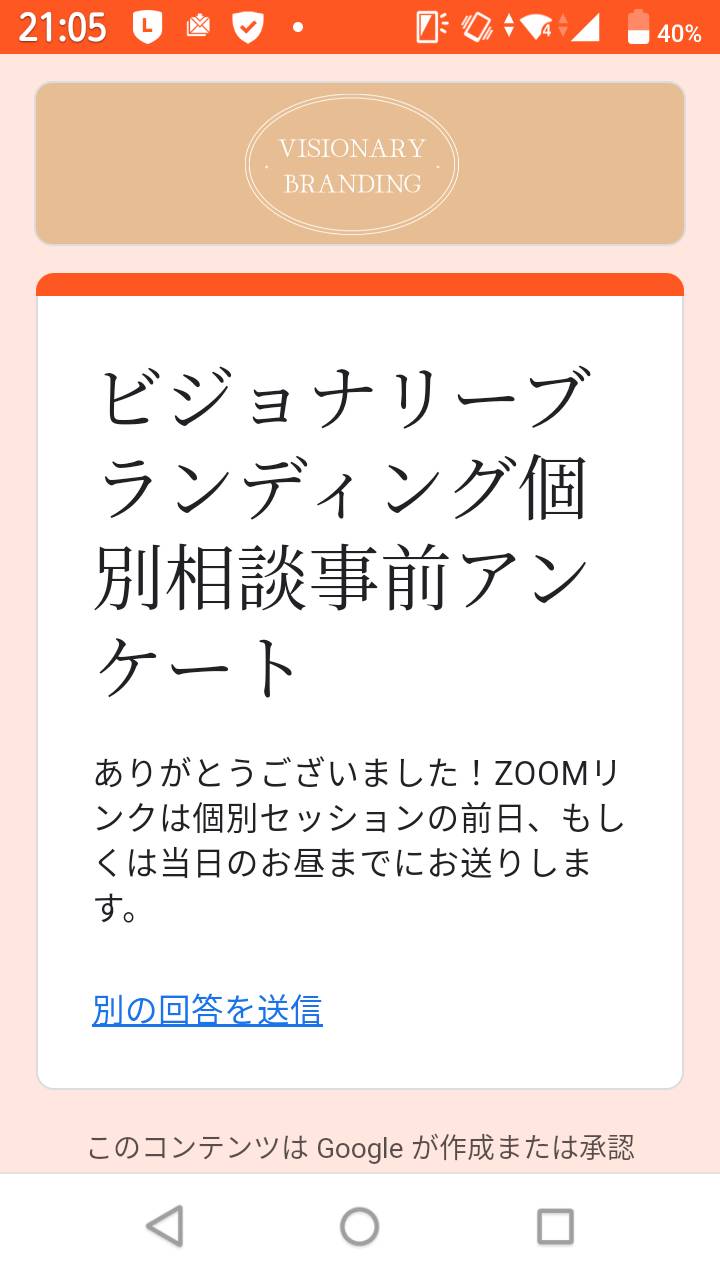The width and height of the screenshot is (720, 1280).
Task: Open the recent apps view
Action: (555, 1226)
